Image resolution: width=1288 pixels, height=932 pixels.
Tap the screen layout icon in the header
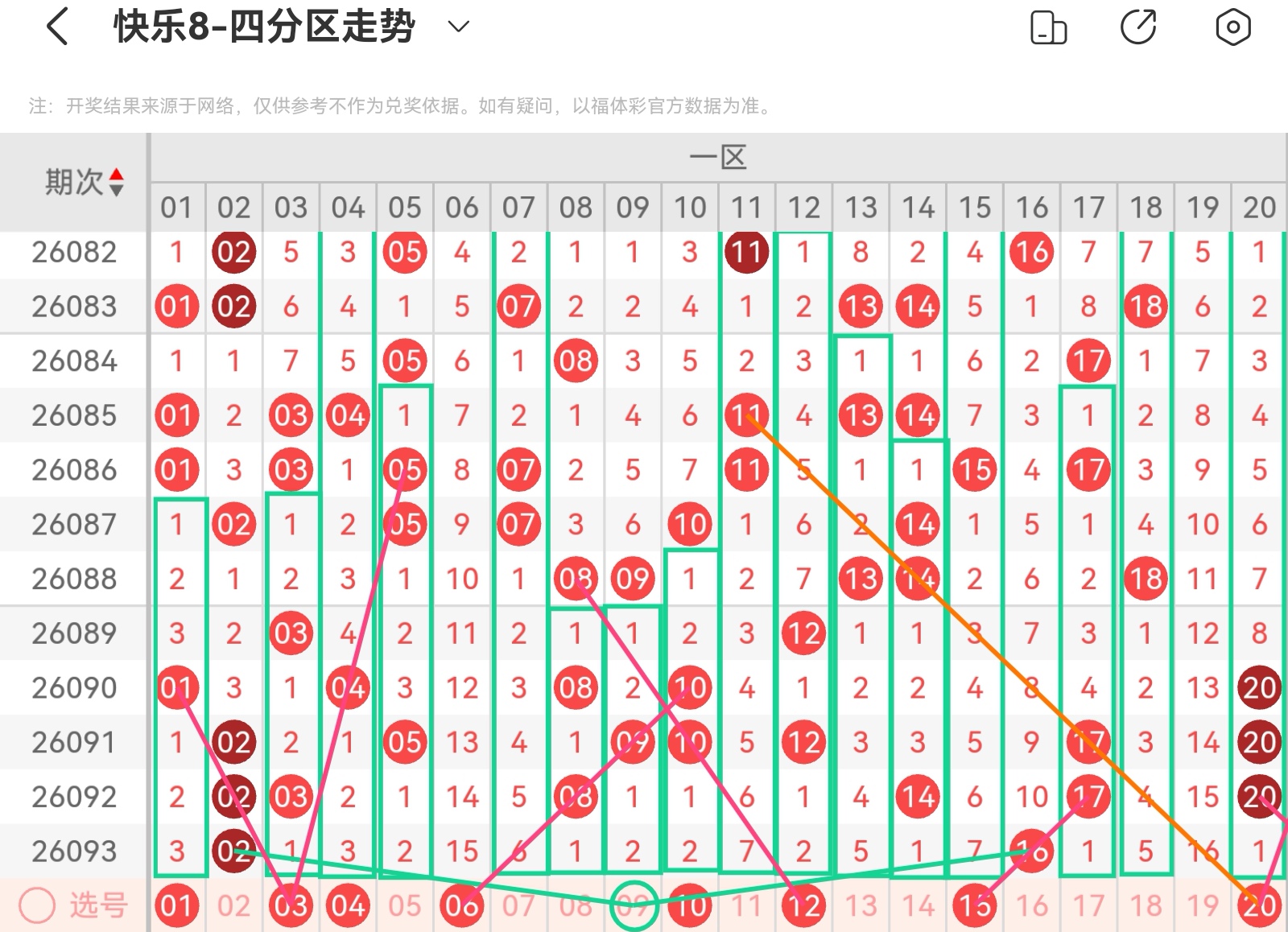coord(1048,27)
